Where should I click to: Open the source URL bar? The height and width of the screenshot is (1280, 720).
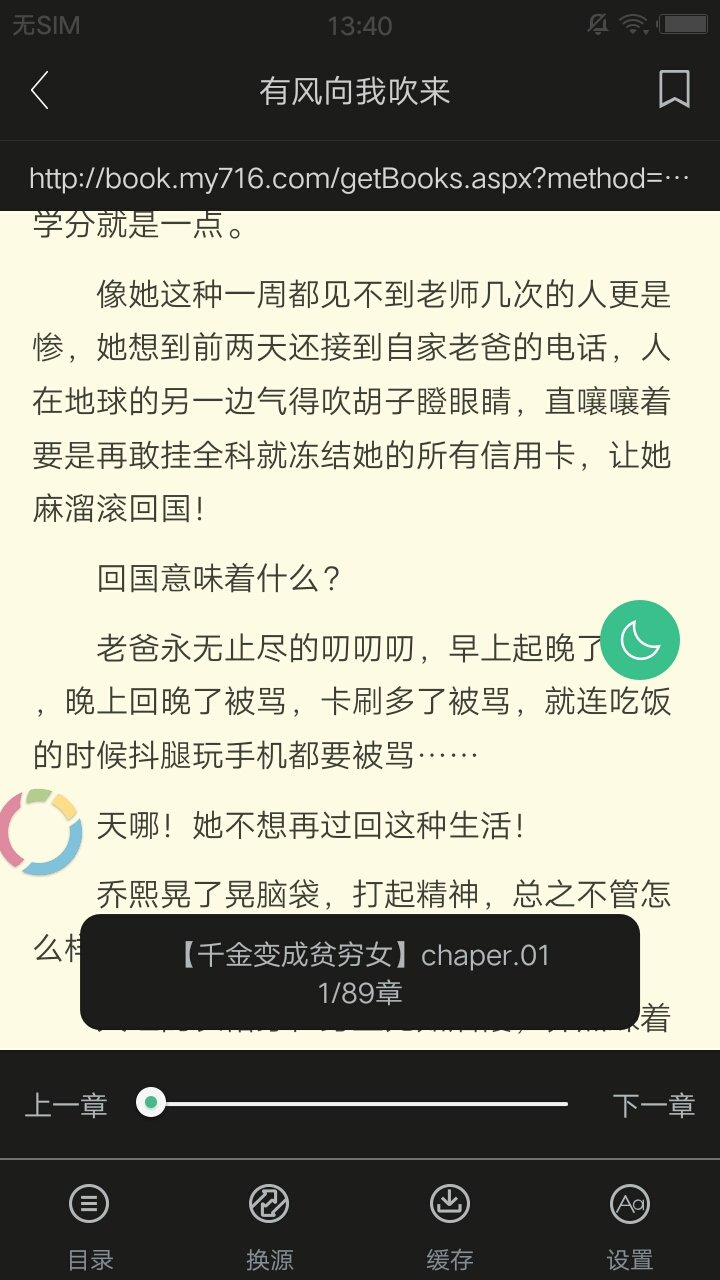tap(360, 178)
